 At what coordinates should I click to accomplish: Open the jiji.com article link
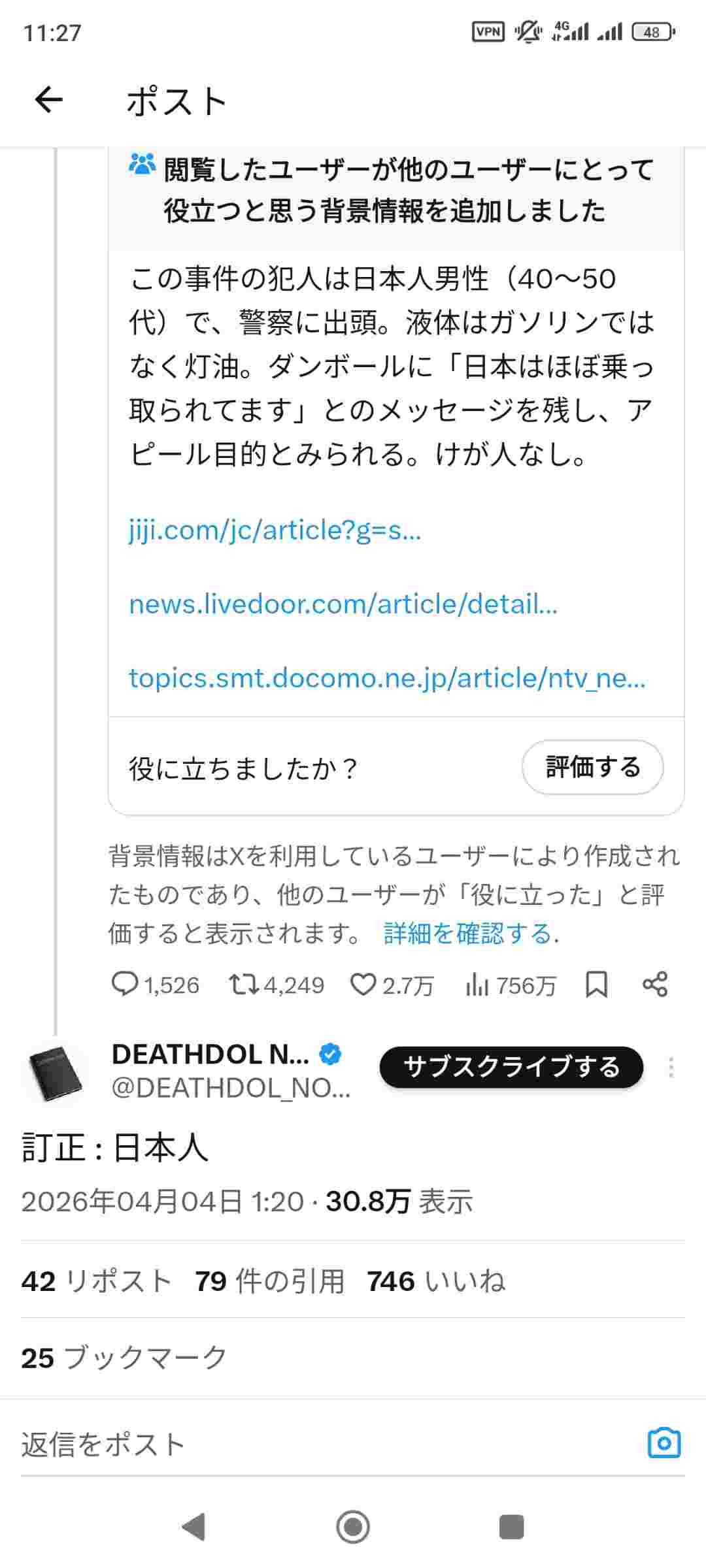click(275, 530)
